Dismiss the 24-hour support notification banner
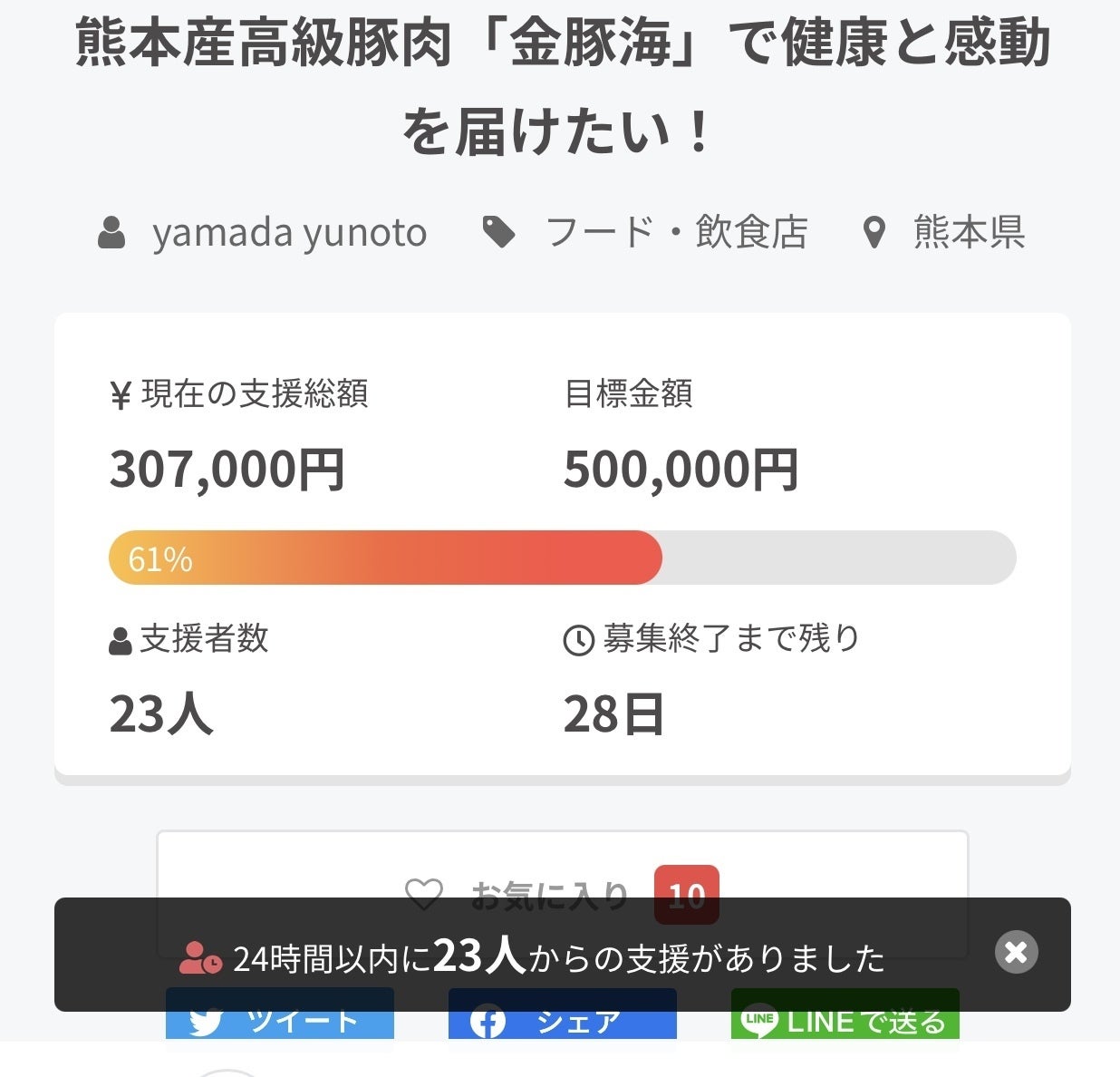1120x1077 pixels. pos(1016,952)
